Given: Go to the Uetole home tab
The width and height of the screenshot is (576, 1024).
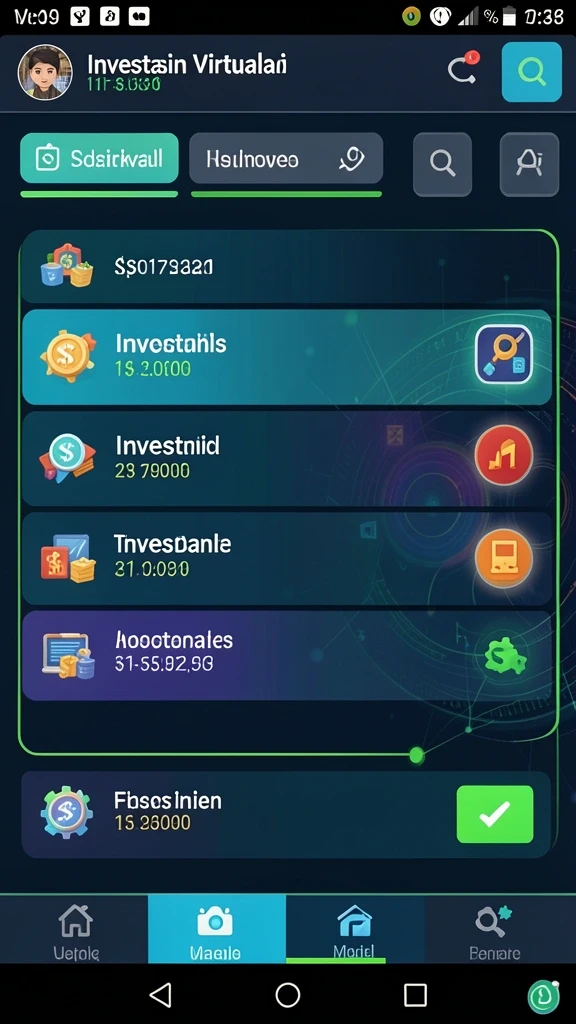Looking at the screenshot, I should [74, 930].
